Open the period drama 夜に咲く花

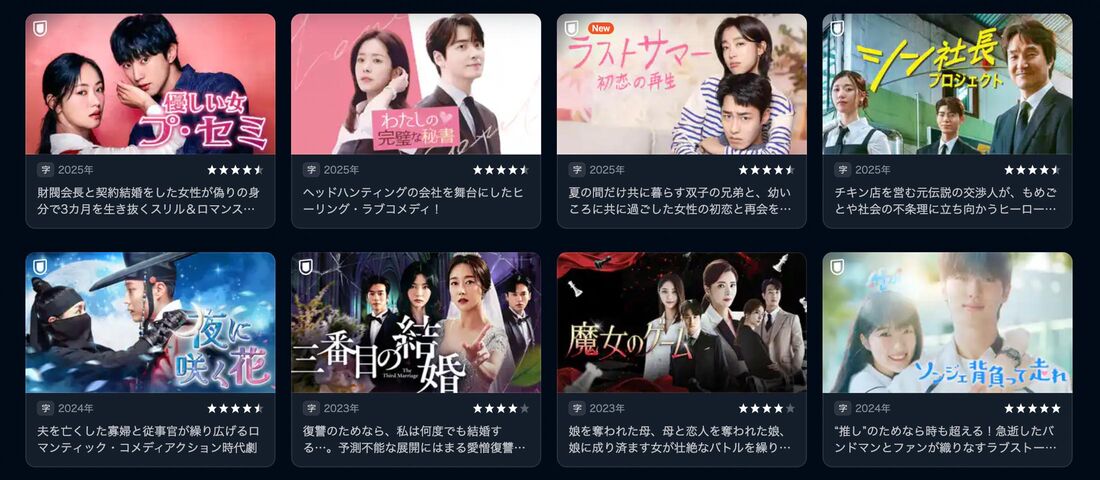(150, 323)
